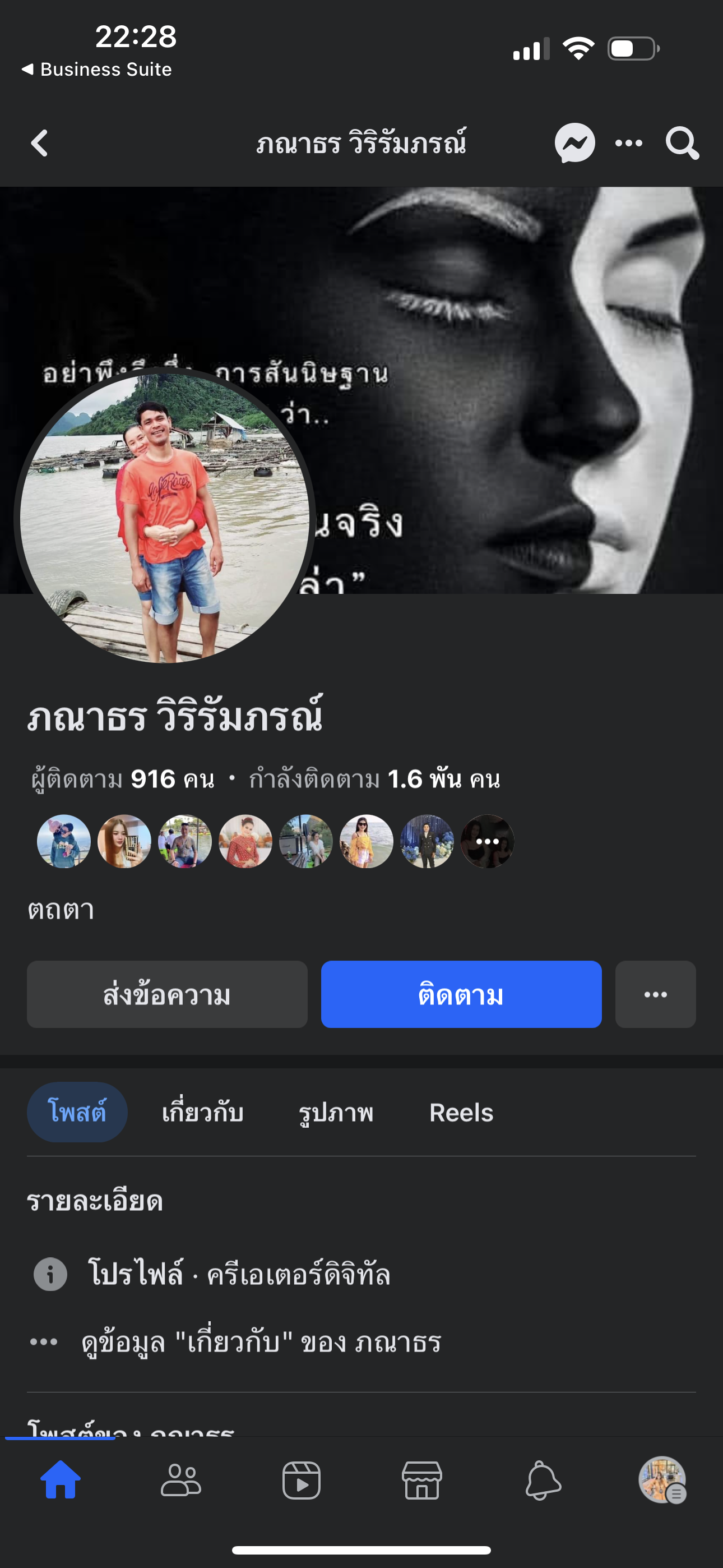The width and height of the screenshot is (723, 1568).
Task: Switch to the Reels tab
Action: coord(461,1113)
